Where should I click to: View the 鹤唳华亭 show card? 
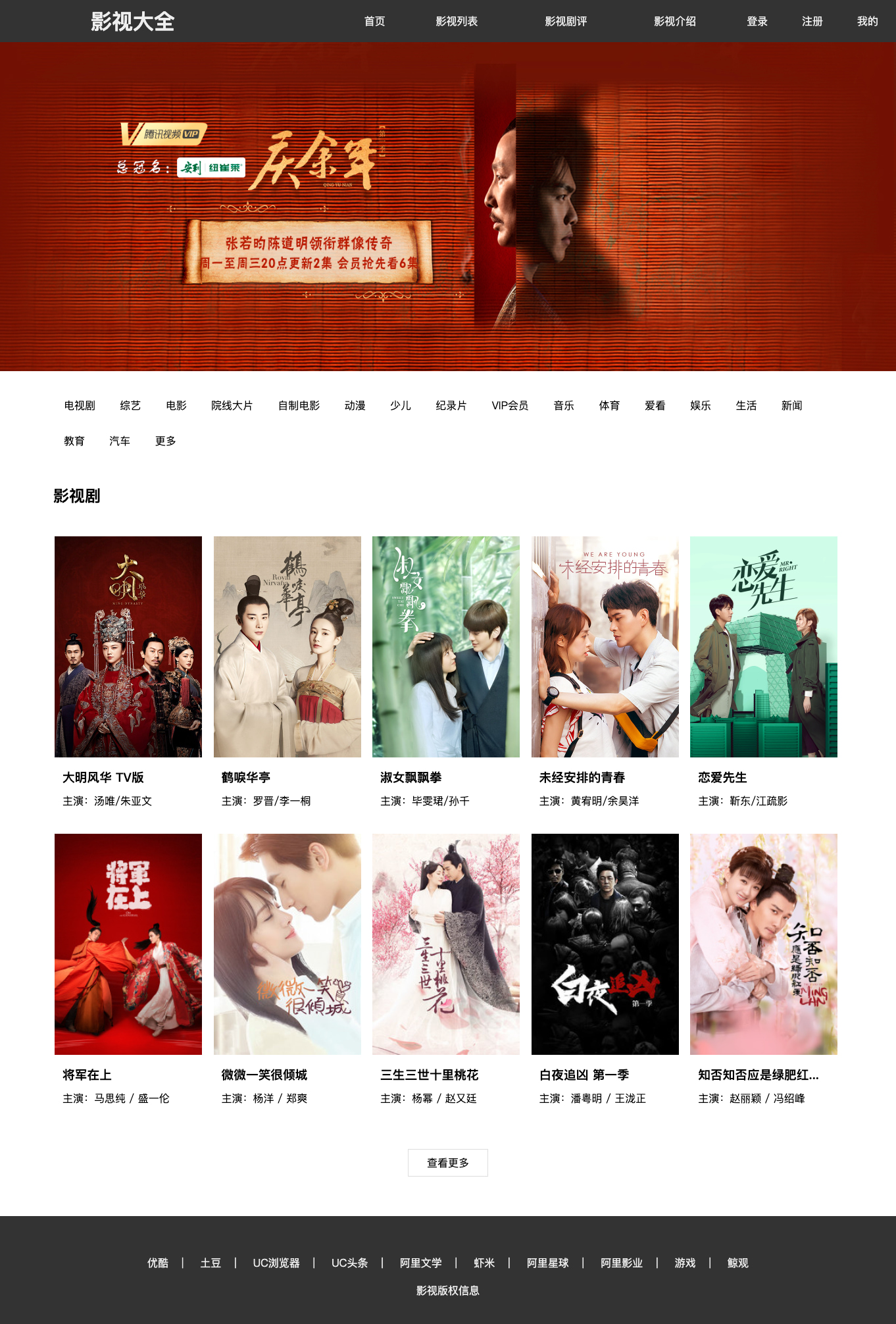point(287,647)
